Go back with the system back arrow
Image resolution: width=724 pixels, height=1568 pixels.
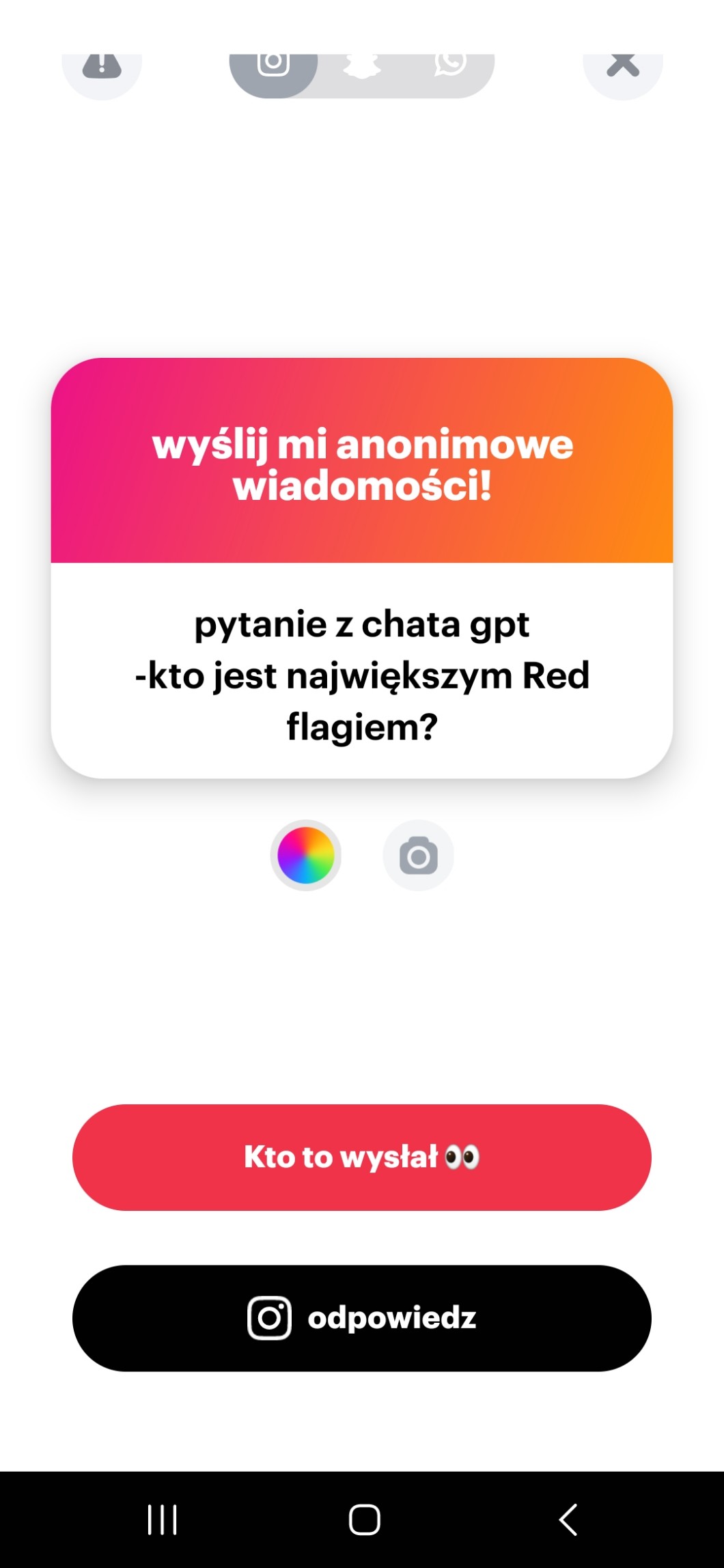(x=568, y=1520)
